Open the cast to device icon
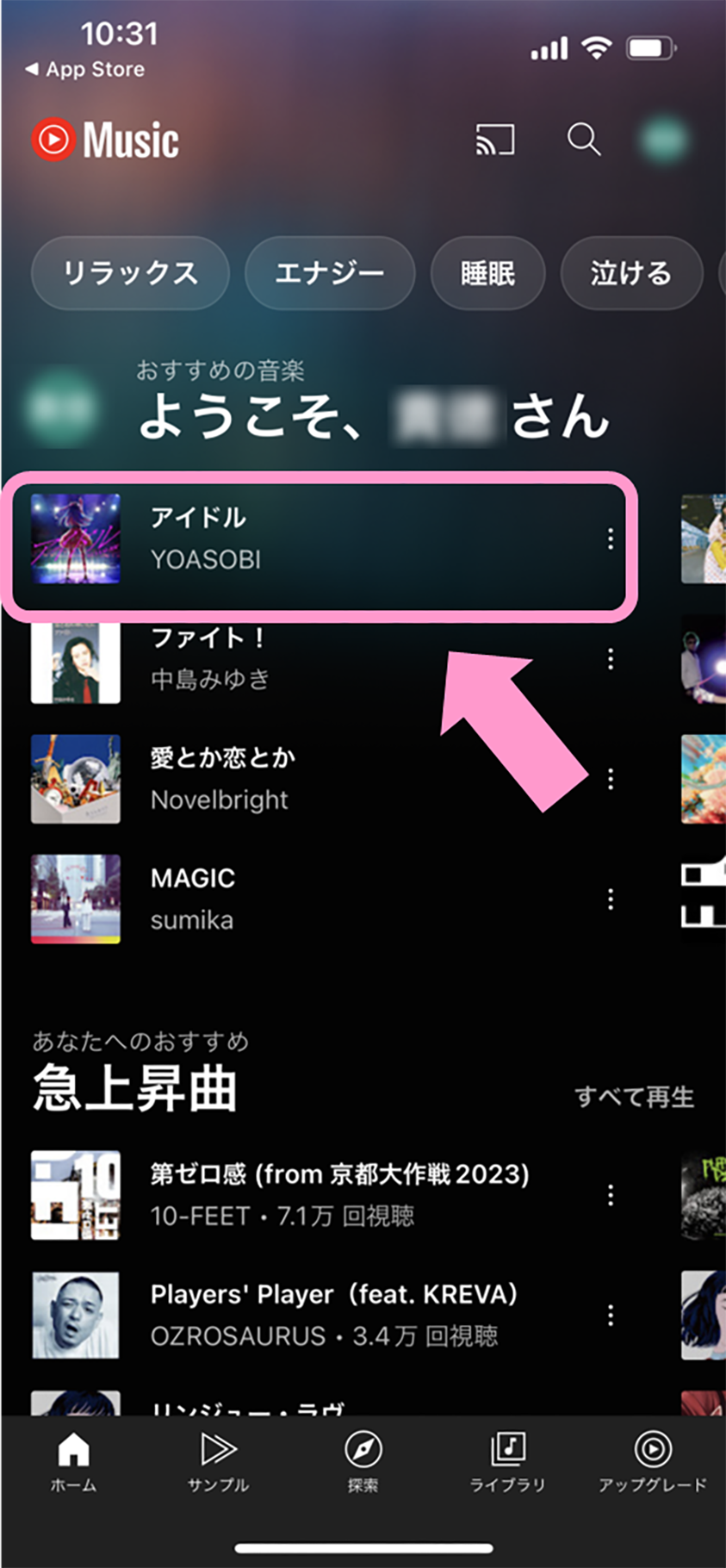 (x=495, y=140)
